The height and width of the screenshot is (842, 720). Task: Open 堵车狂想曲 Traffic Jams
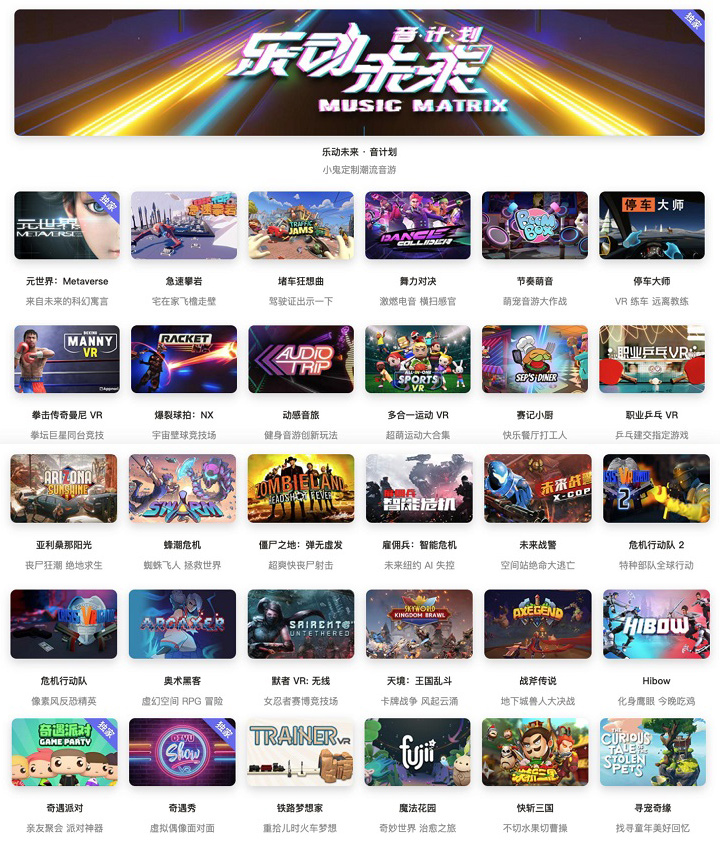(301, 225)
